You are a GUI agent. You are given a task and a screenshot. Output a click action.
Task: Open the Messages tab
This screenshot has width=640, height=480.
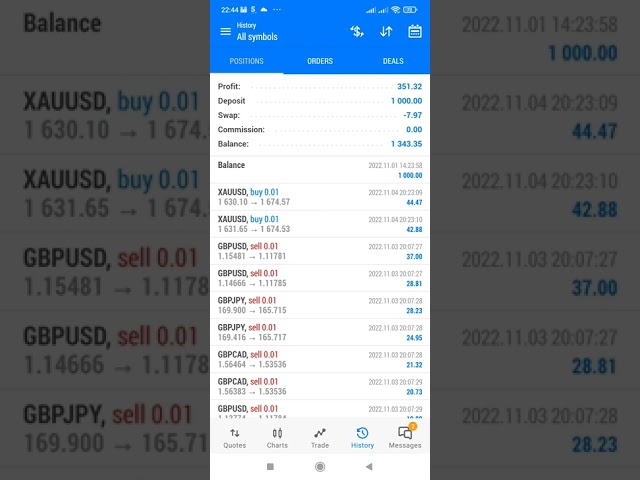point(405,438)
